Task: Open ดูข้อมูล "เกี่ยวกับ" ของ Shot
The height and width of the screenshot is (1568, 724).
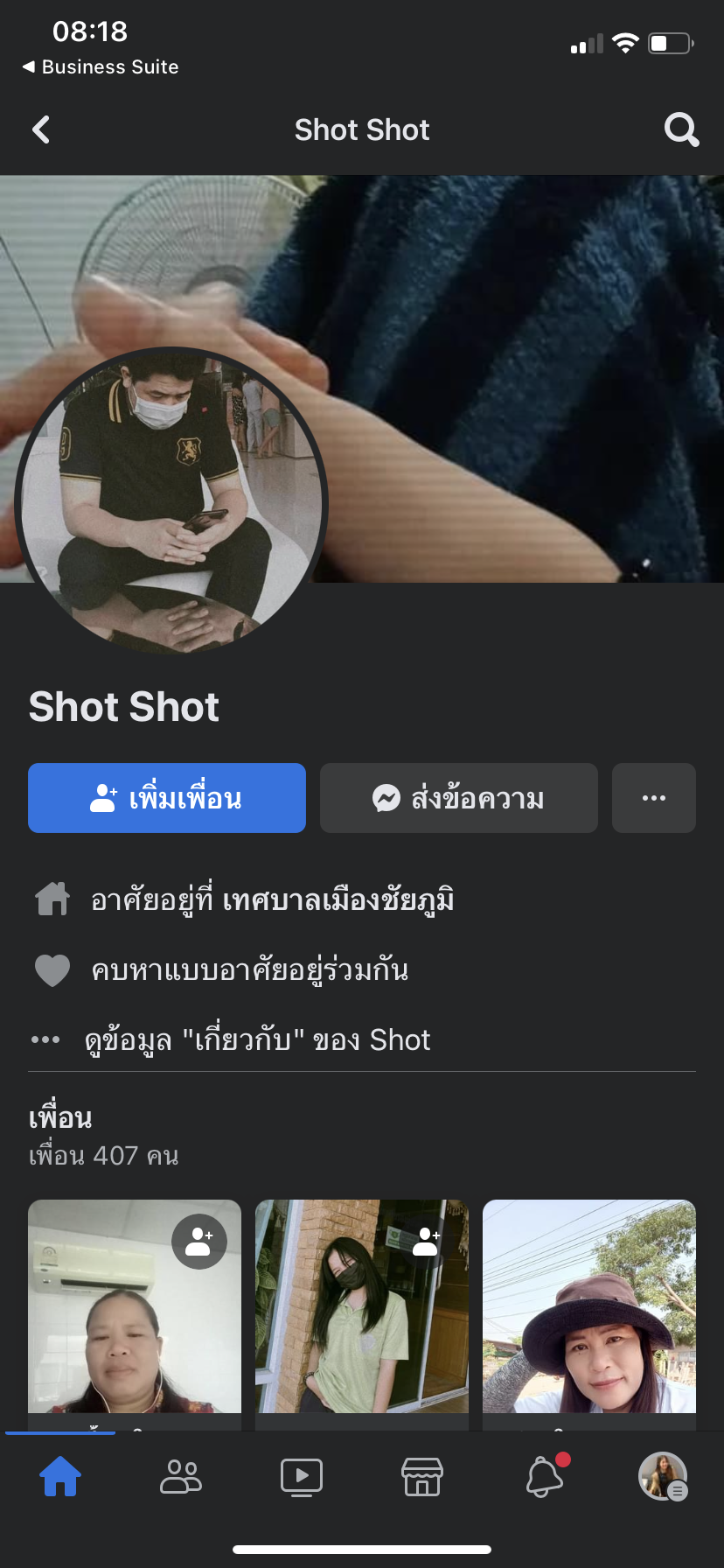Action: coord(257,1039)
